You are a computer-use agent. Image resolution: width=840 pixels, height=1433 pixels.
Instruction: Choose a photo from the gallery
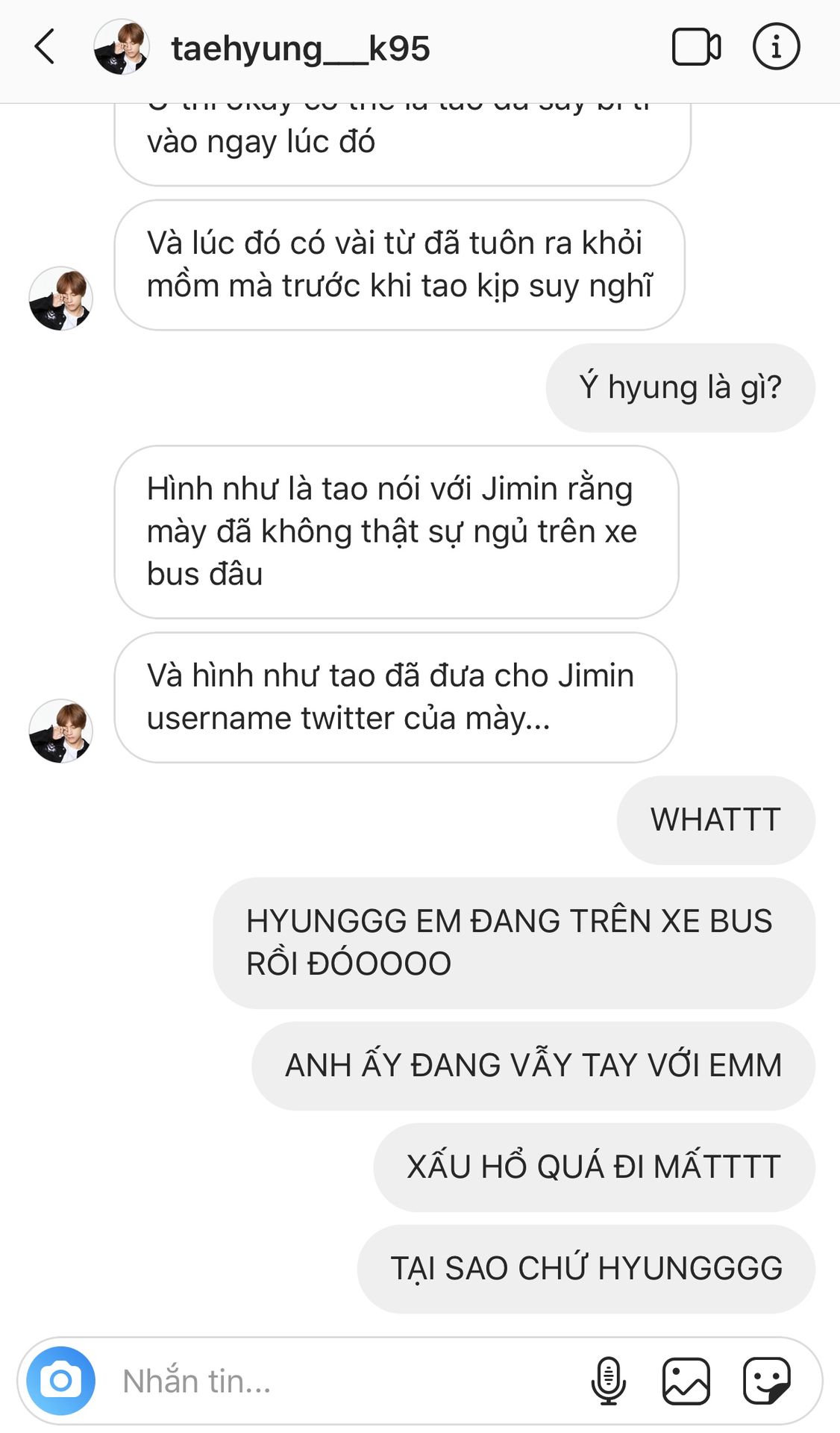tap(686, 1381)
